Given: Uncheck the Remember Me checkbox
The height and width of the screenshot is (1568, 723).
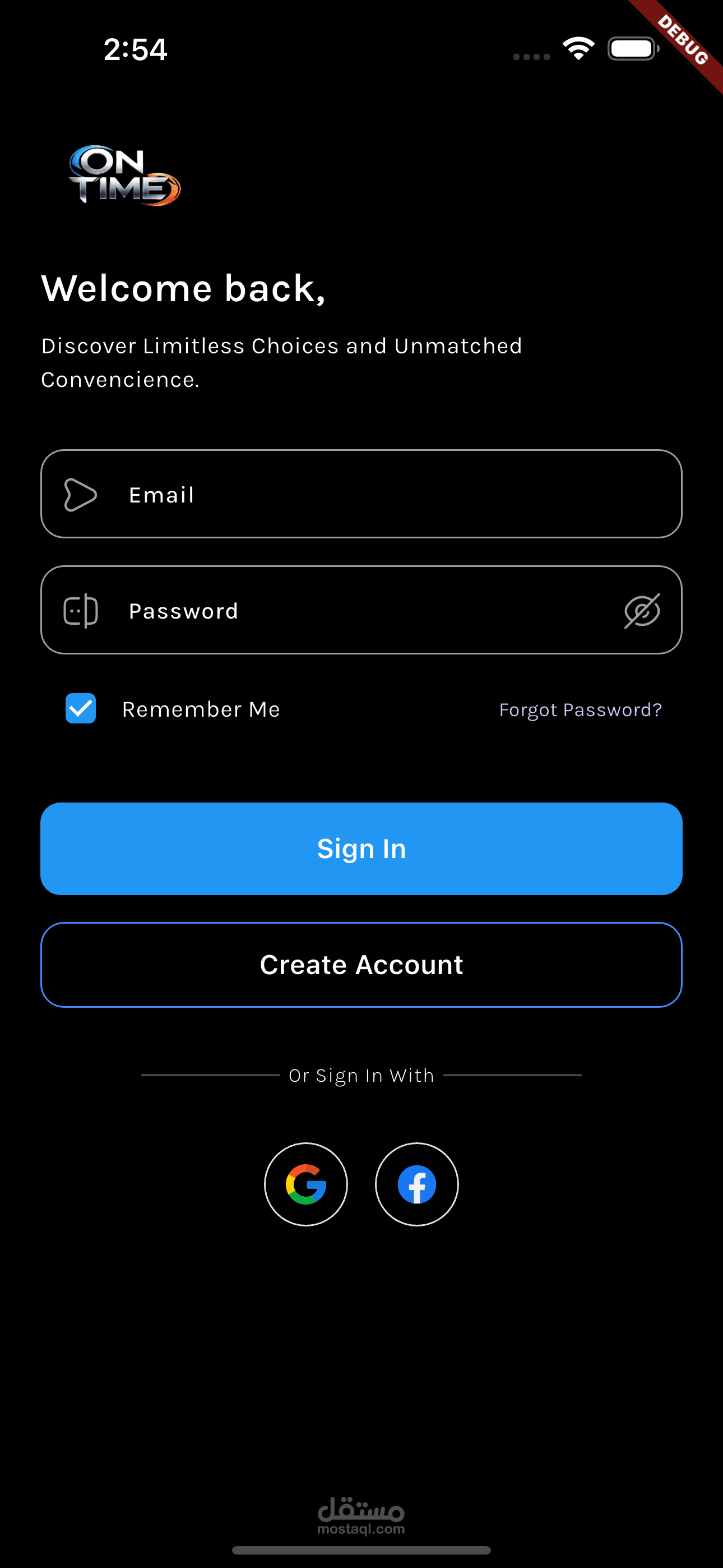Looking at the screenshot, I should coord(81,708).
